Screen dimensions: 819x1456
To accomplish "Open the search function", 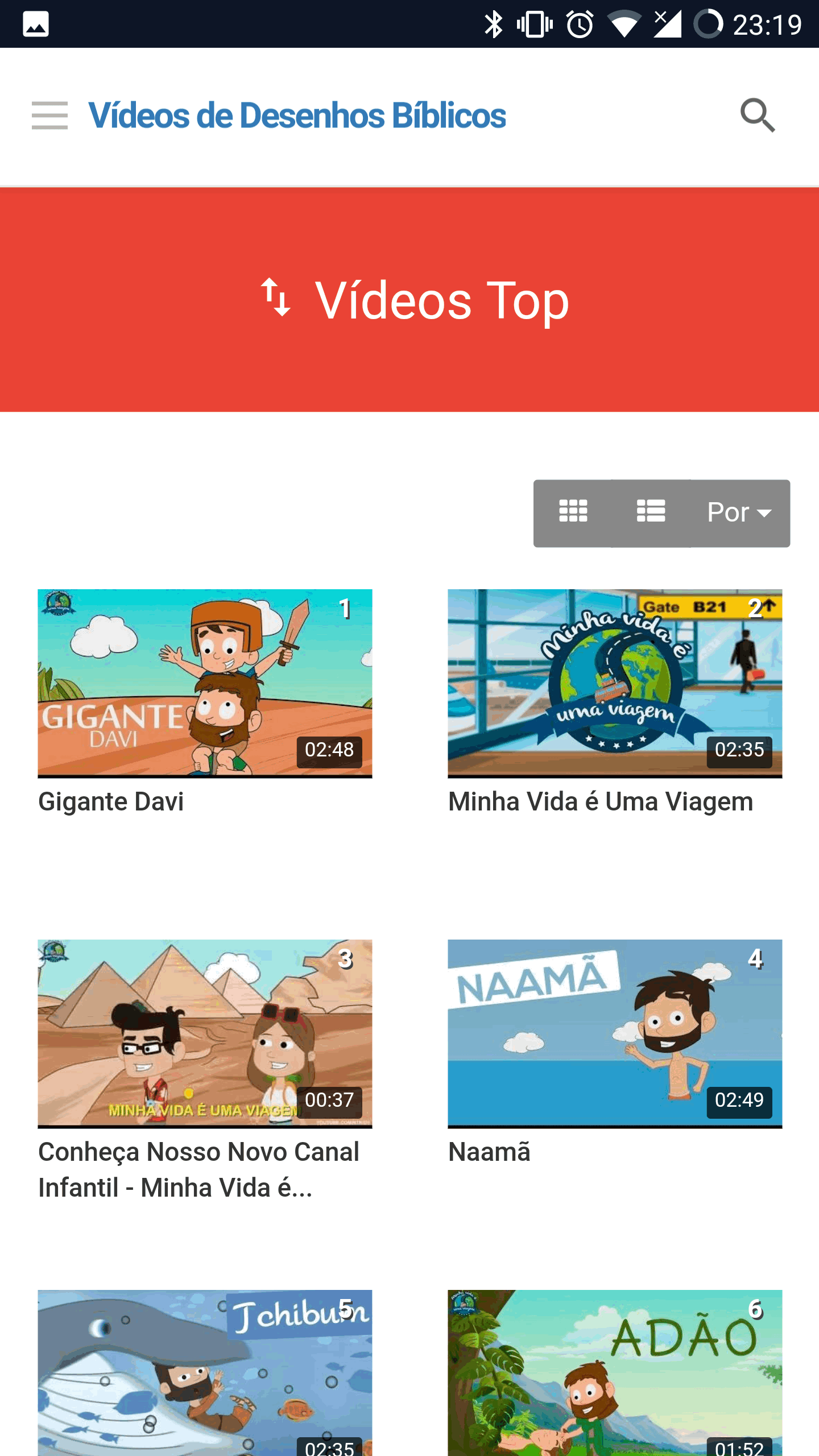I will (x=758, y=115).
